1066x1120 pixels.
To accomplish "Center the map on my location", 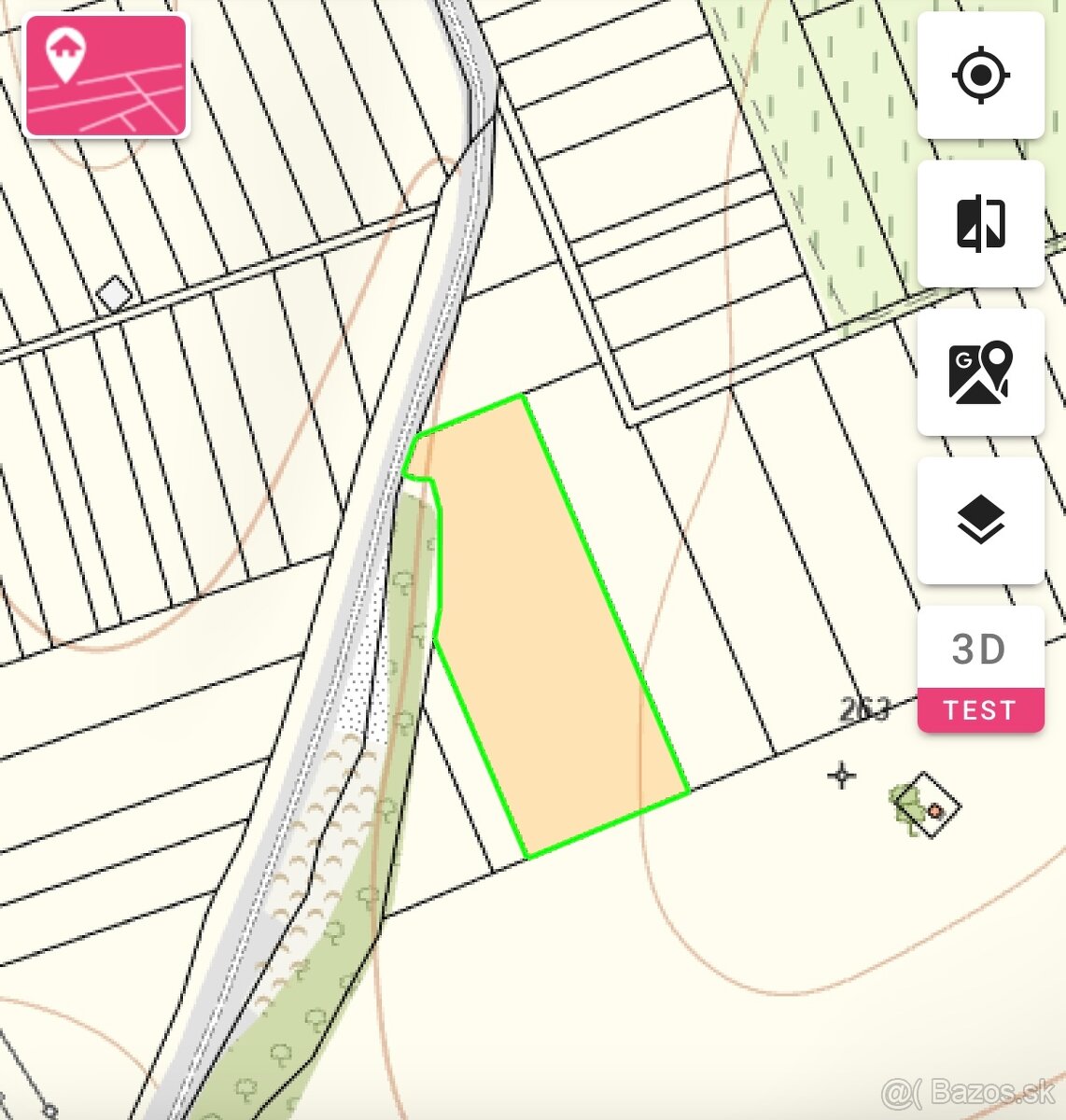I will coord(980,75).
